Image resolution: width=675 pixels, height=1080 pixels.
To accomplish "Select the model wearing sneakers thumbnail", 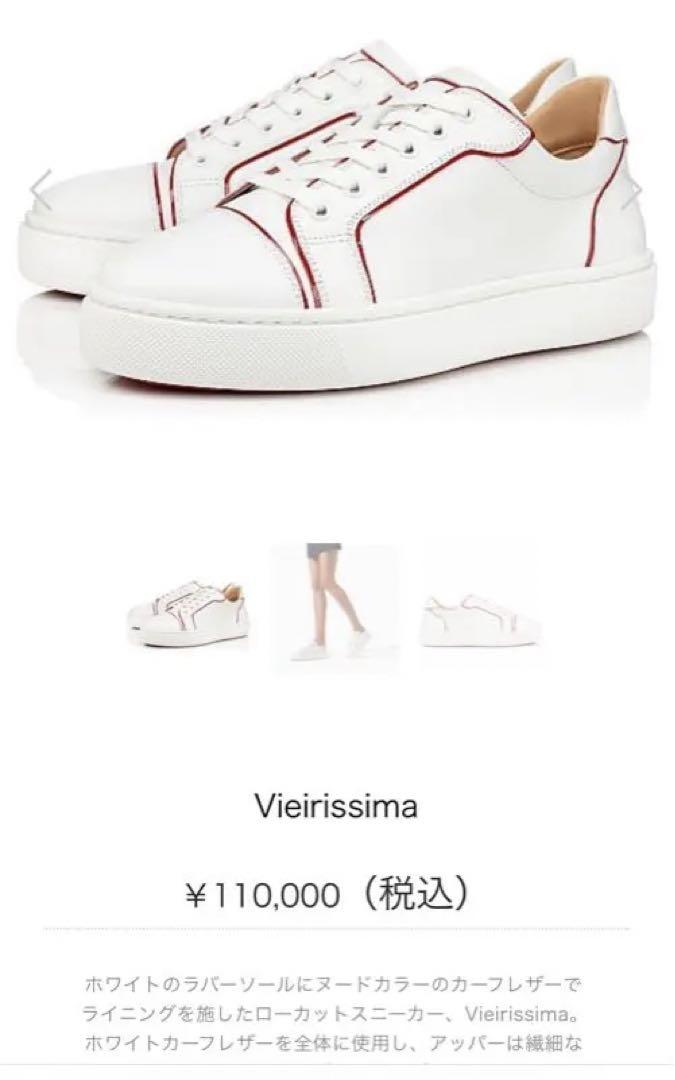I will tap(336, 608).
